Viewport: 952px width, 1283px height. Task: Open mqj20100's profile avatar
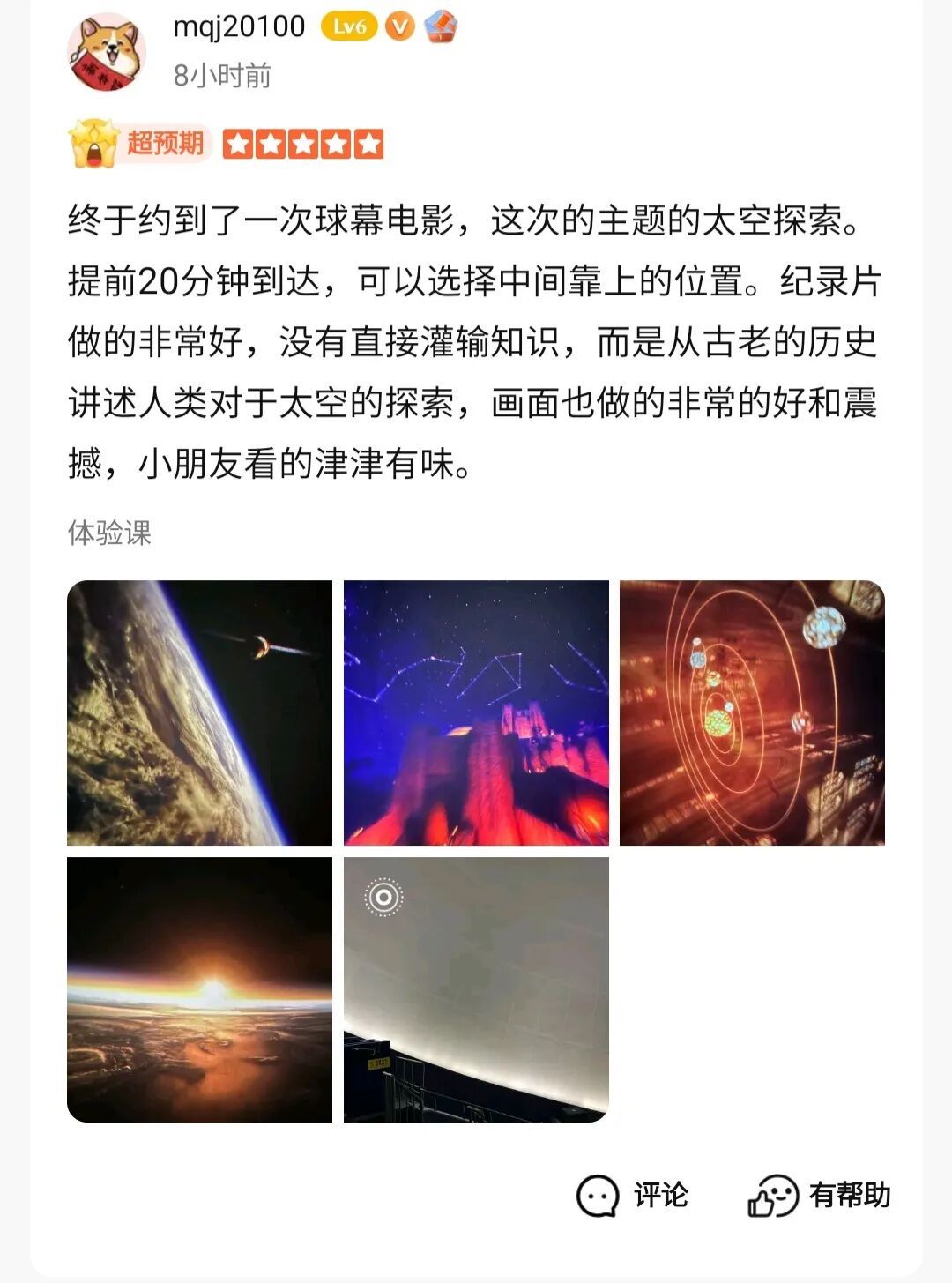click(107, 52)
